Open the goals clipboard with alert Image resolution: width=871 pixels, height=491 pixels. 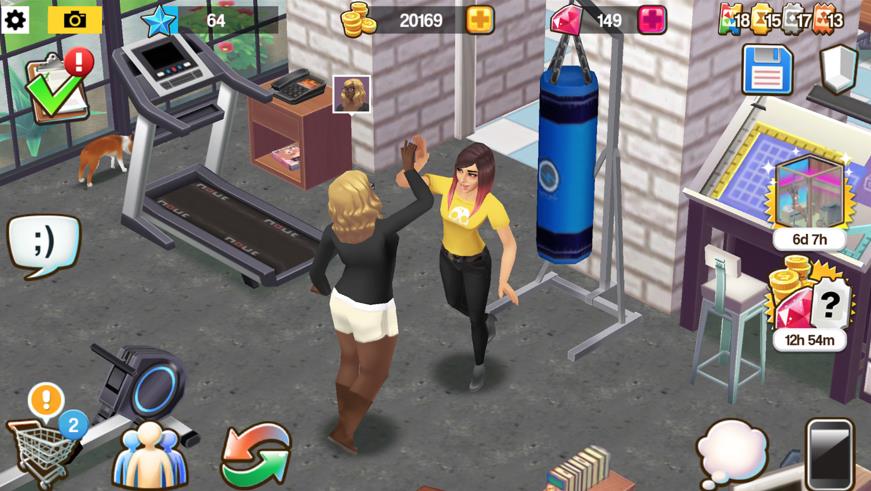tap(55, 88)
